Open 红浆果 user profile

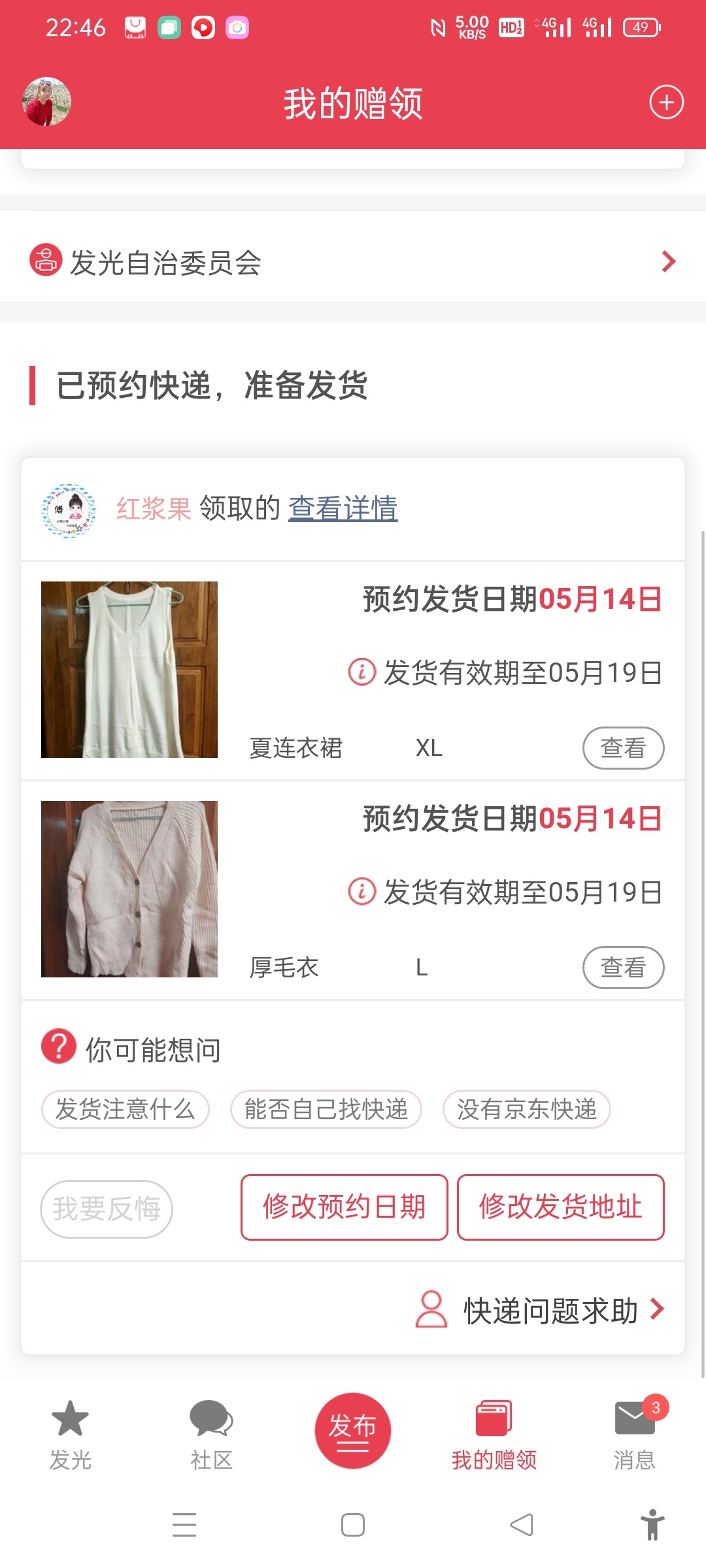point(154,508)
